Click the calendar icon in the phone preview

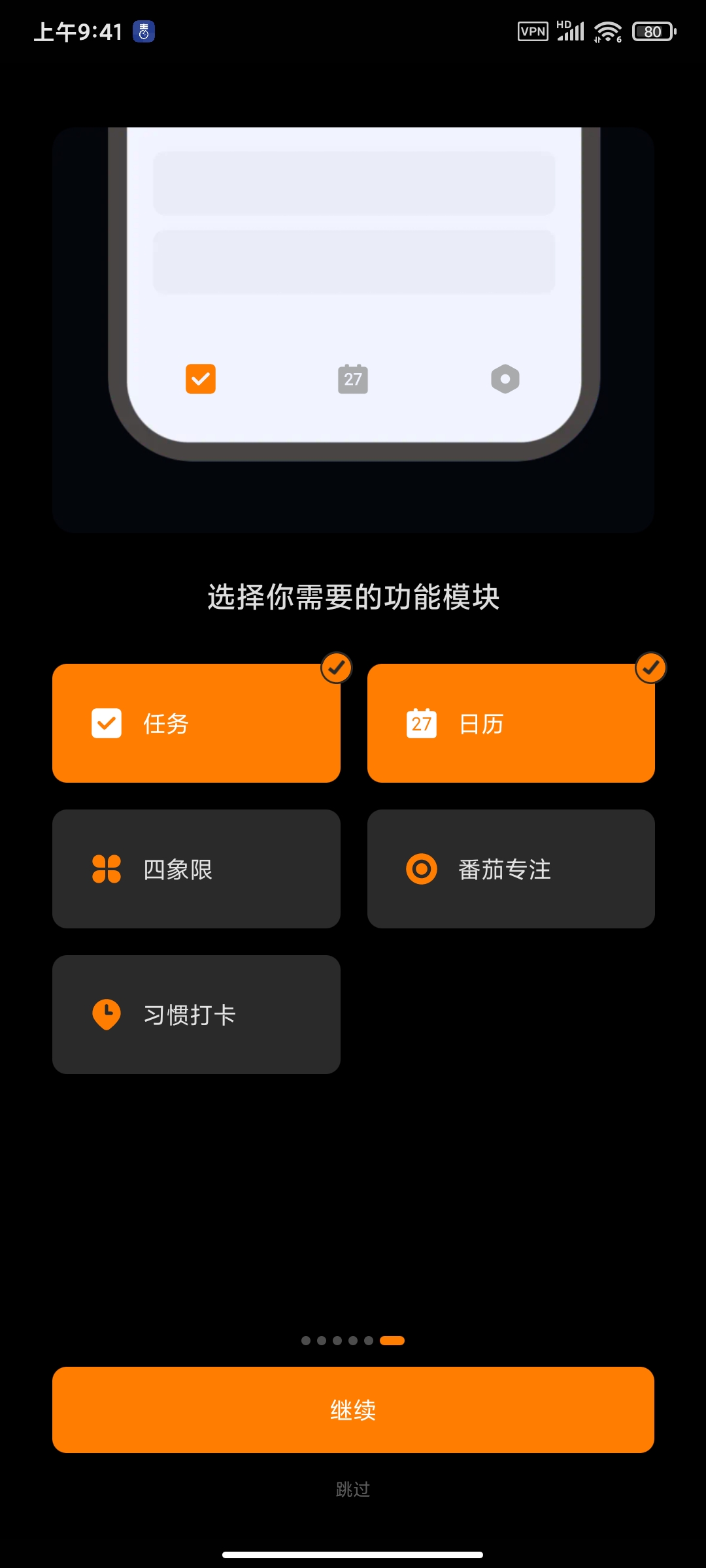[353, 378]
